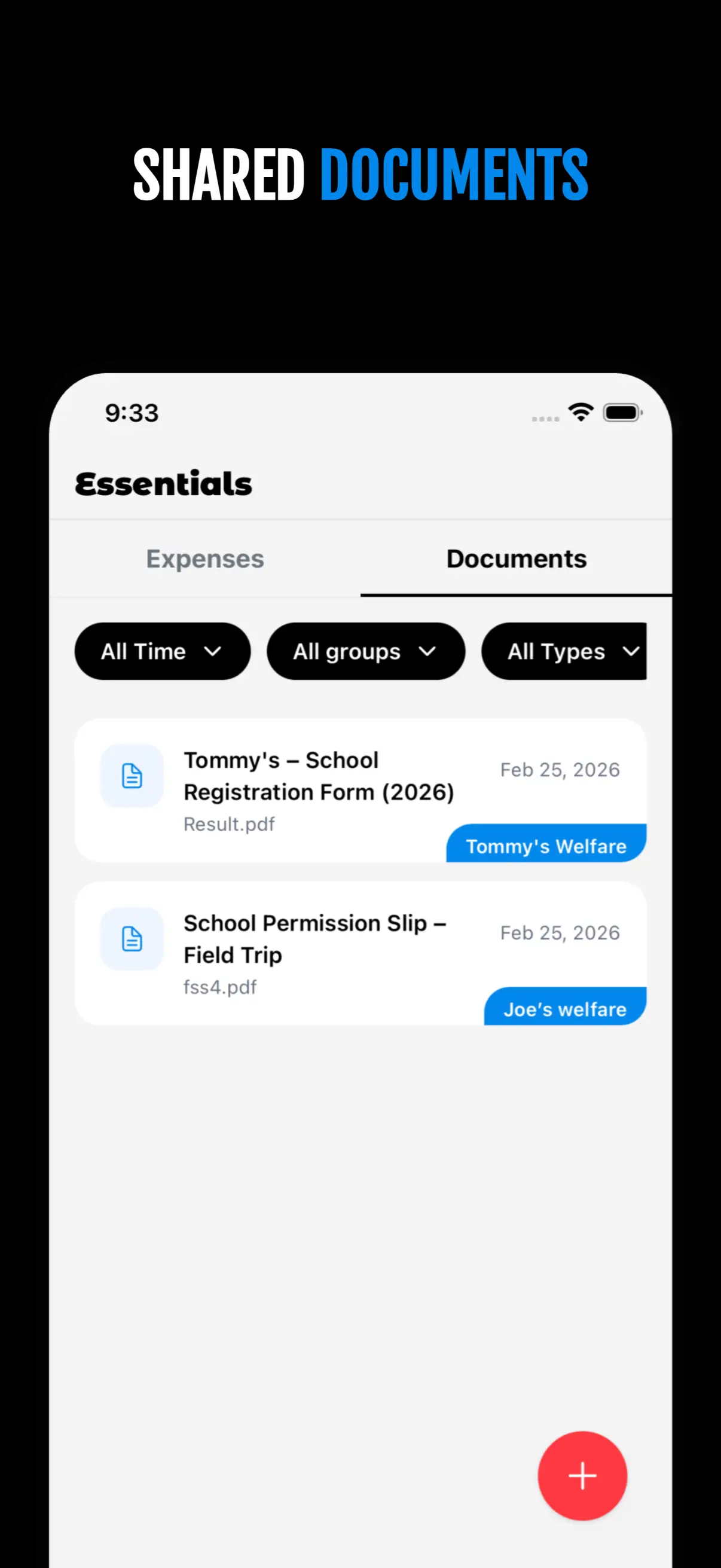Open the School Permission Slip document
The width and height of the screenshot is (721, 1568).
(316, 939)
